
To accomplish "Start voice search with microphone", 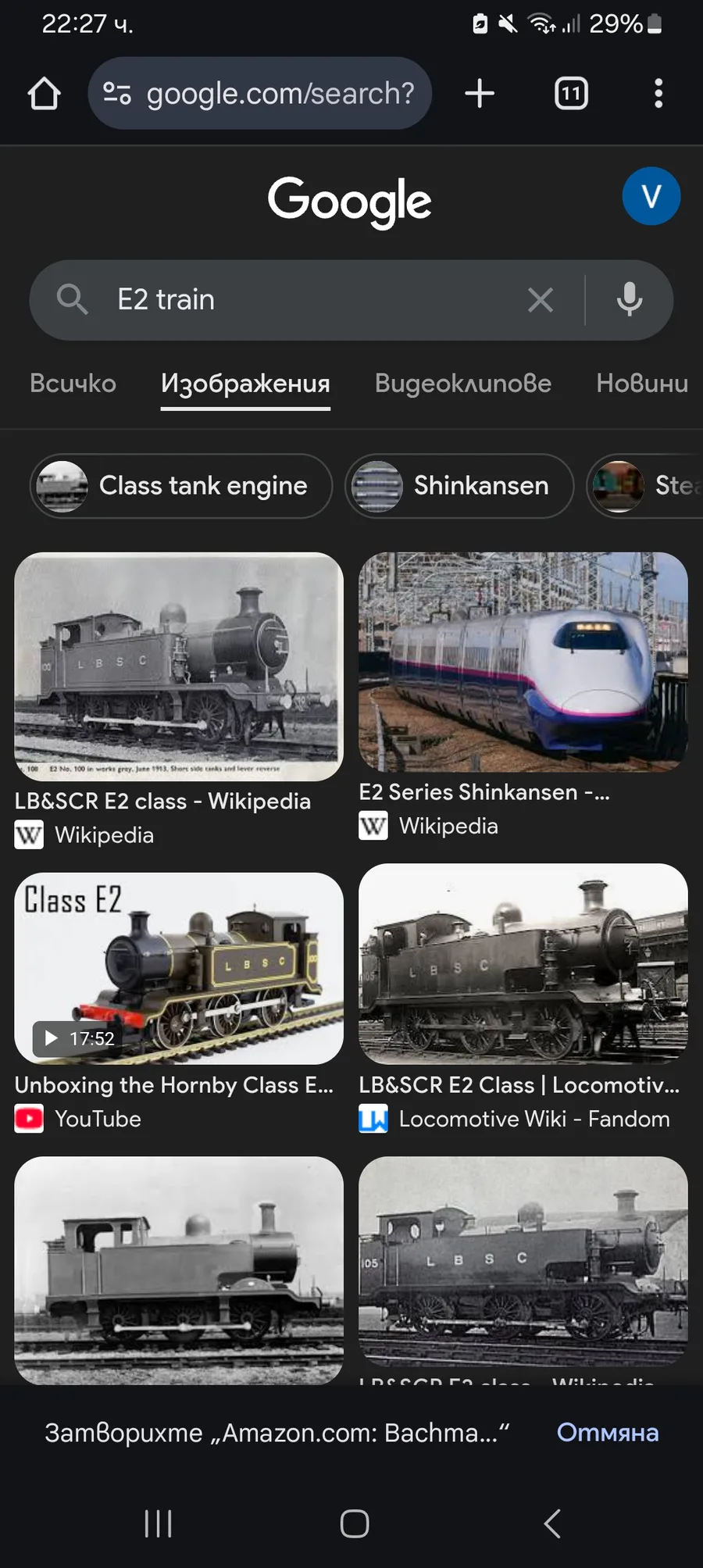I will (x=630, y=300).
